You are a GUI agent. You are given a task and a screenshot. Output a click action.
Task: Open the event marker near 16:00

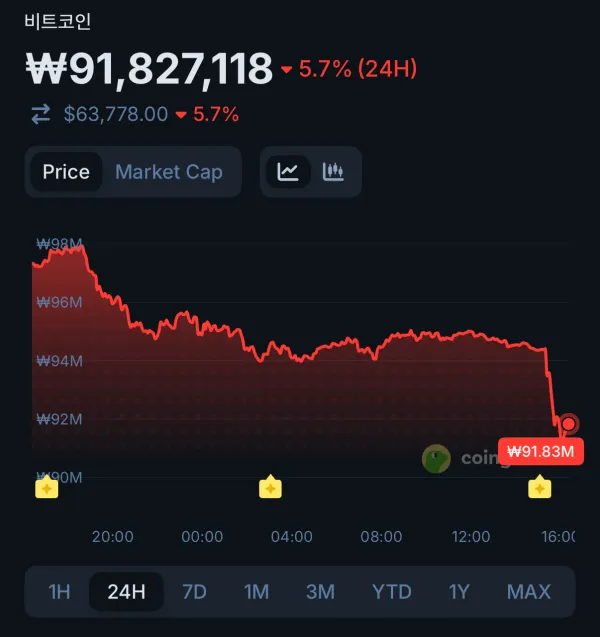coord(540,488)
